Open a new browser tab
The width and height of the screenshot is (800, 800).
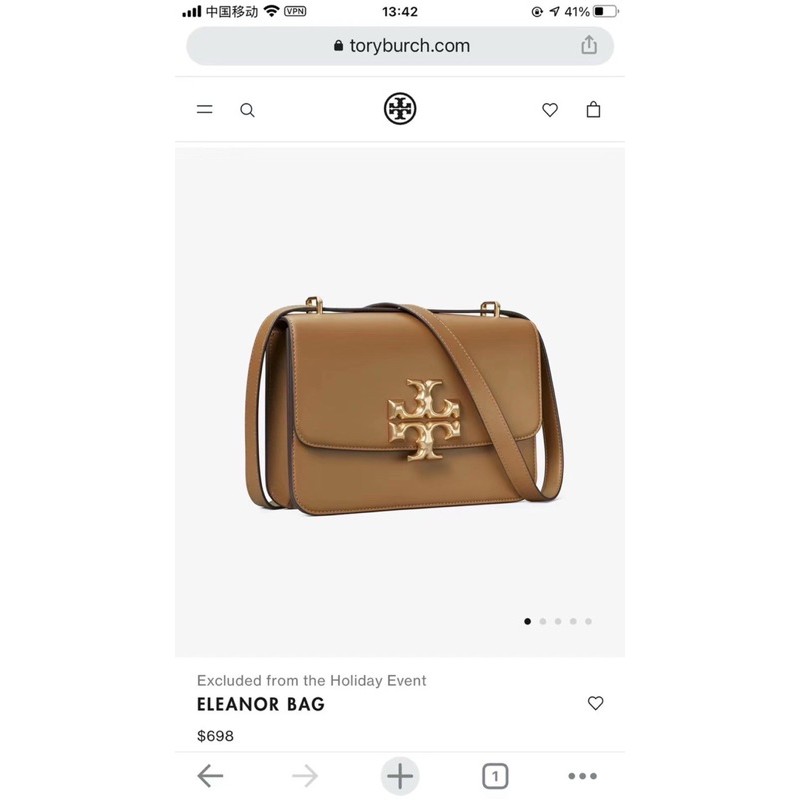click(400, 776)
